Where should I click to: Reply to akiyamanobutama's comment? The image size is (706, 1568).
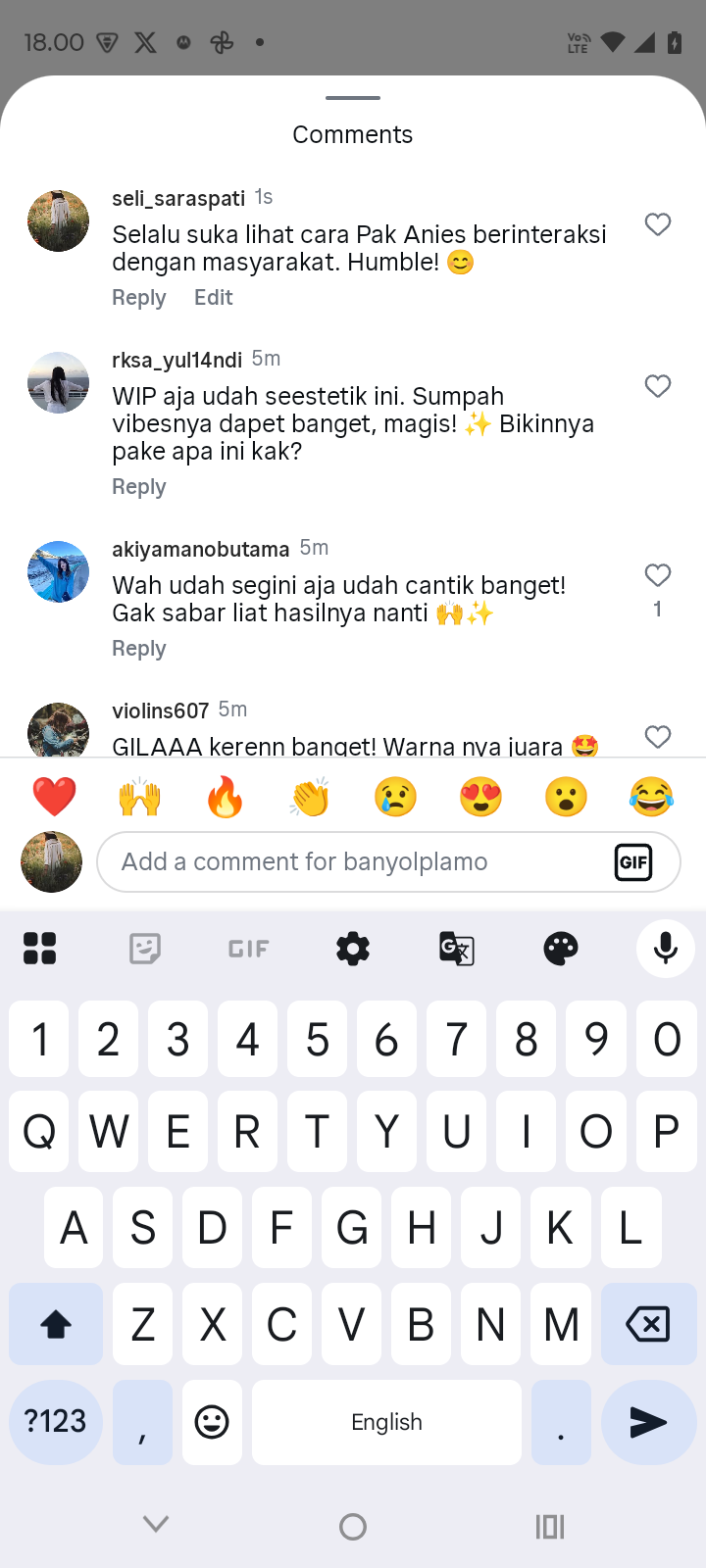pos(139,649)
